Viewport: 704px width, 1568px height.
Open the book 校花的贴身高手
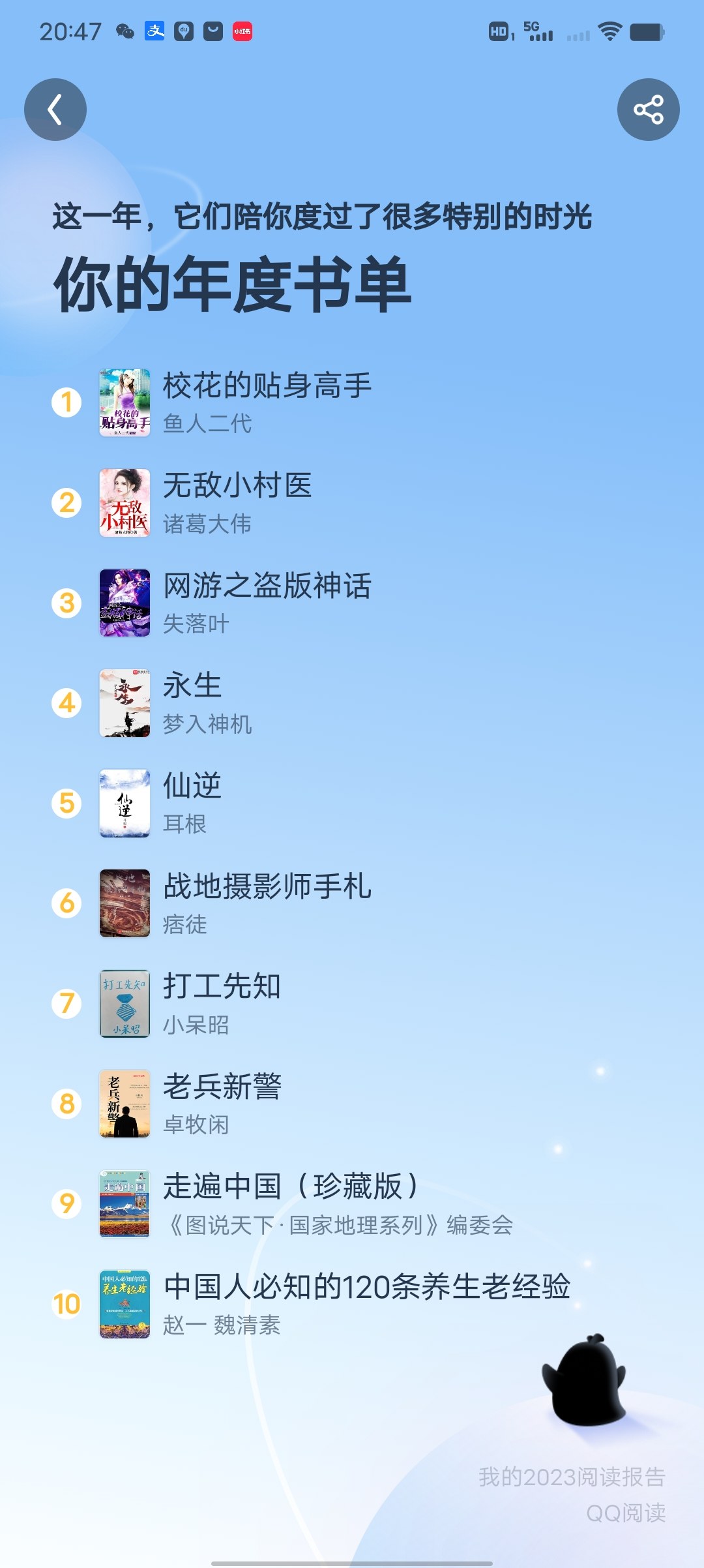pyautogui.click(x=352, y=403)
